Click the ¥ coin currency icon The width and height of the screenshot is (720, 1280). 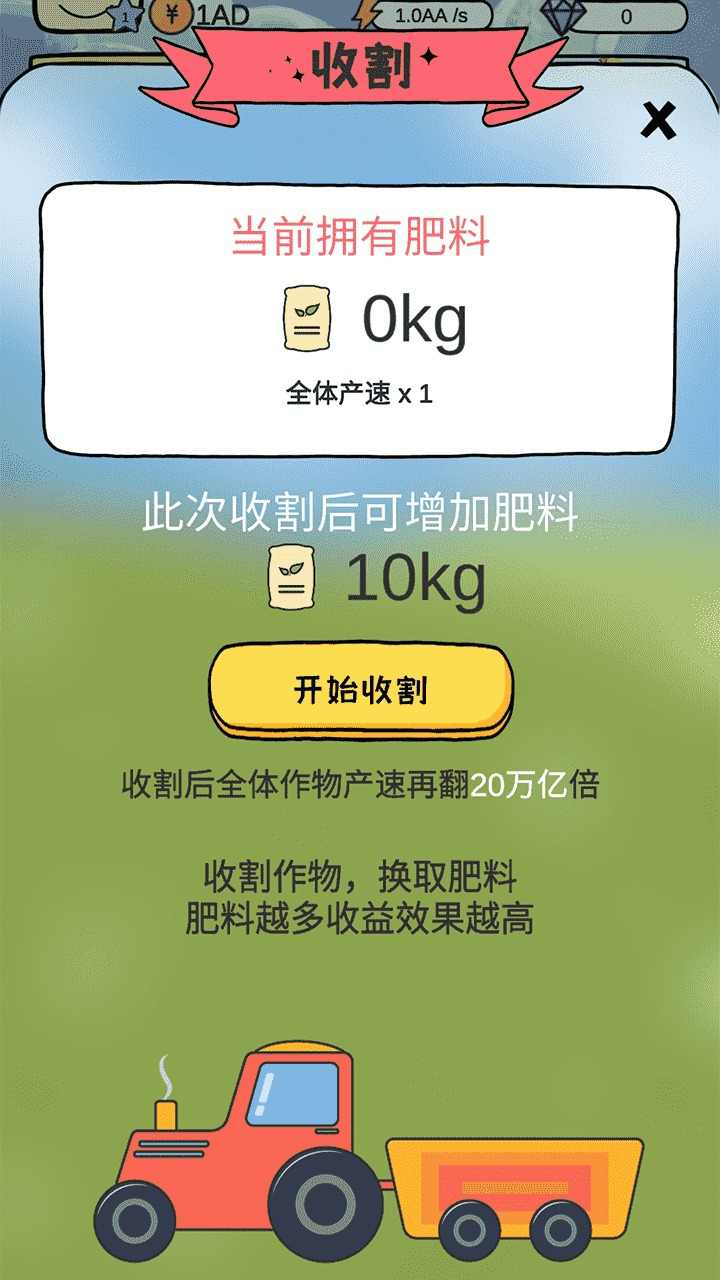(x=170, y=15)
